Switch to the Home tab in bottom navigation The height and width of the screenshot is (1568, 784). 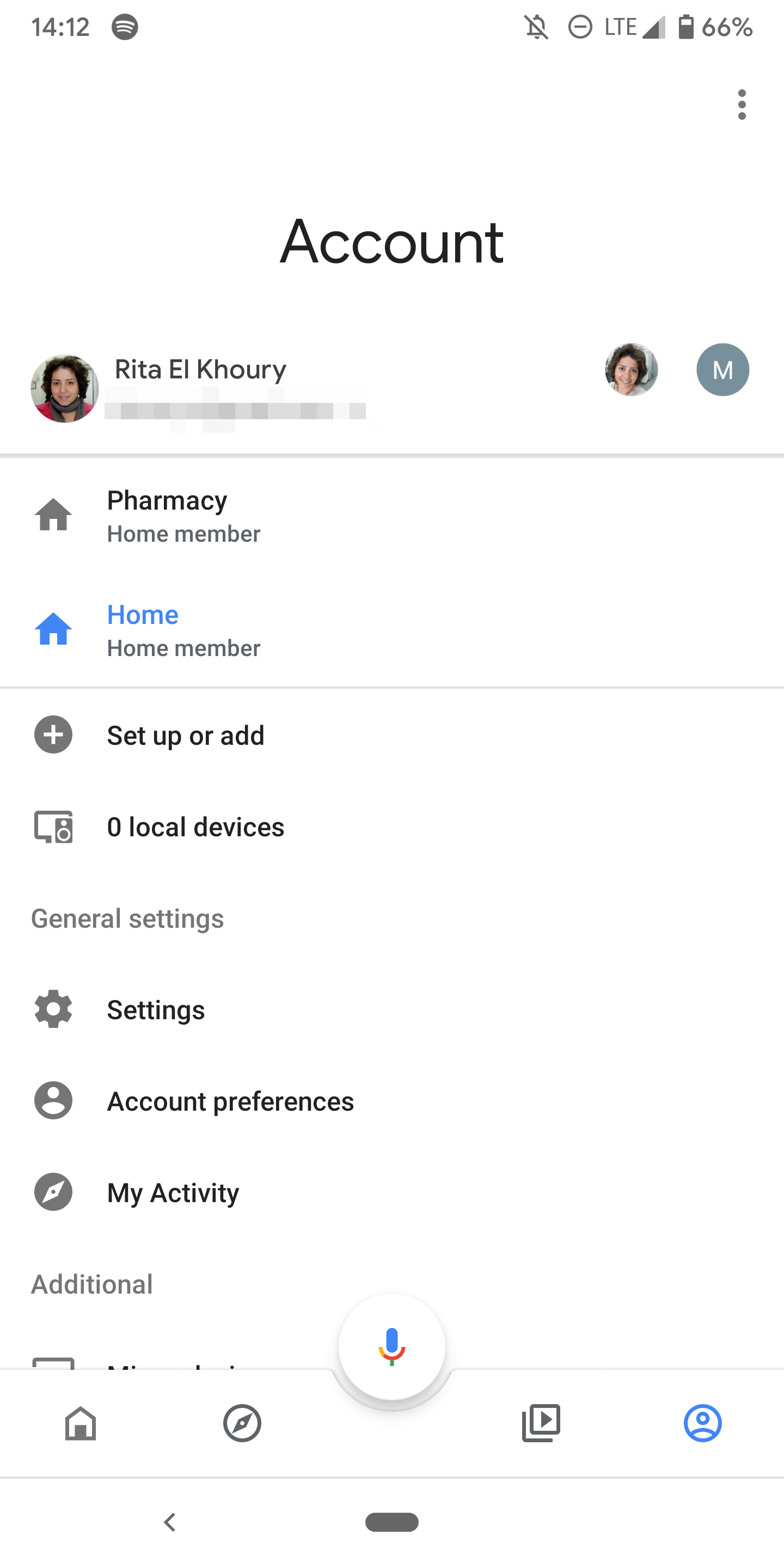point(81,1423)
